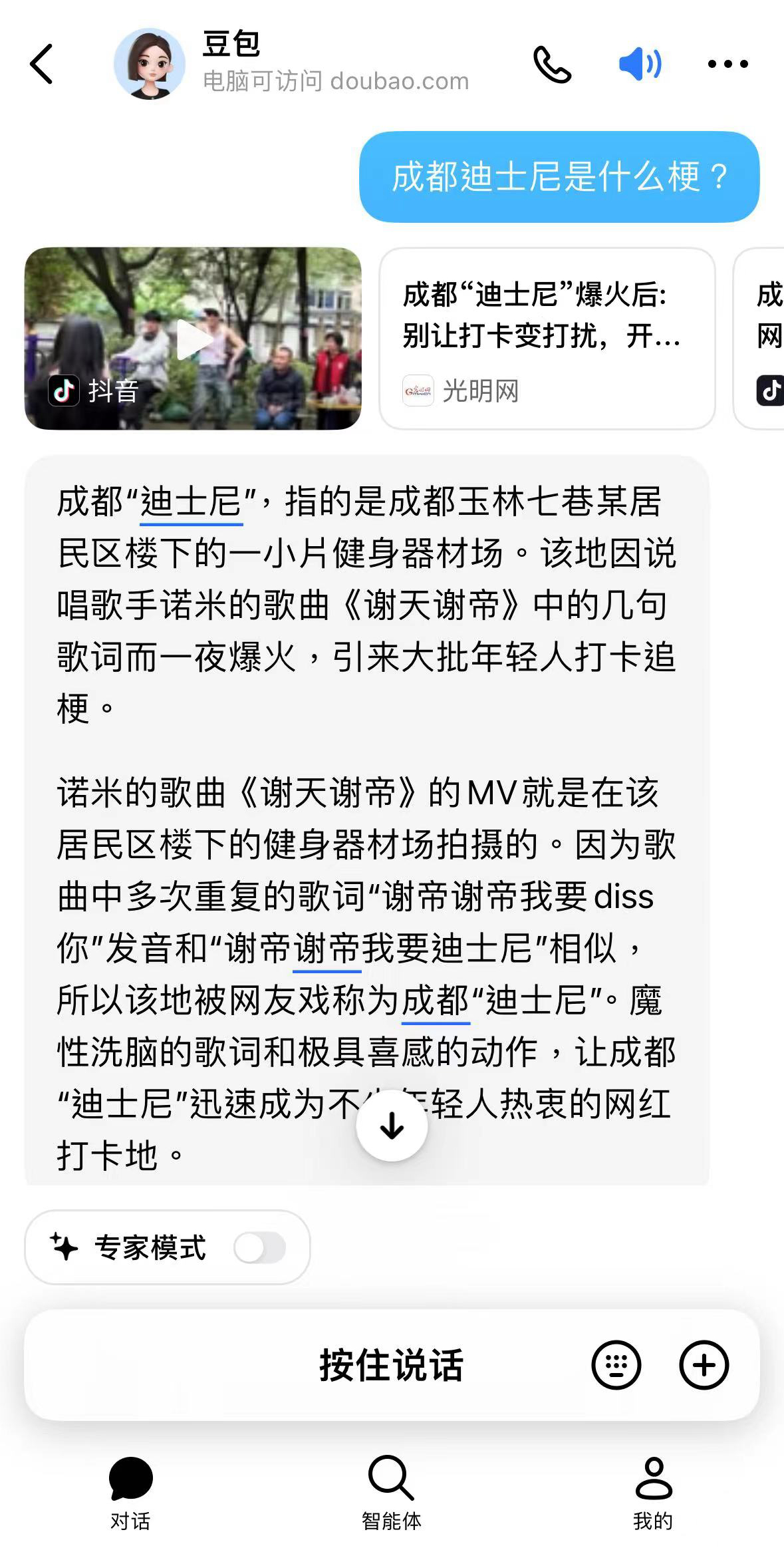The width and height of the screenshot is (784, 1548).
Task: Enable 专家模式 switch
Action: 260,1247
